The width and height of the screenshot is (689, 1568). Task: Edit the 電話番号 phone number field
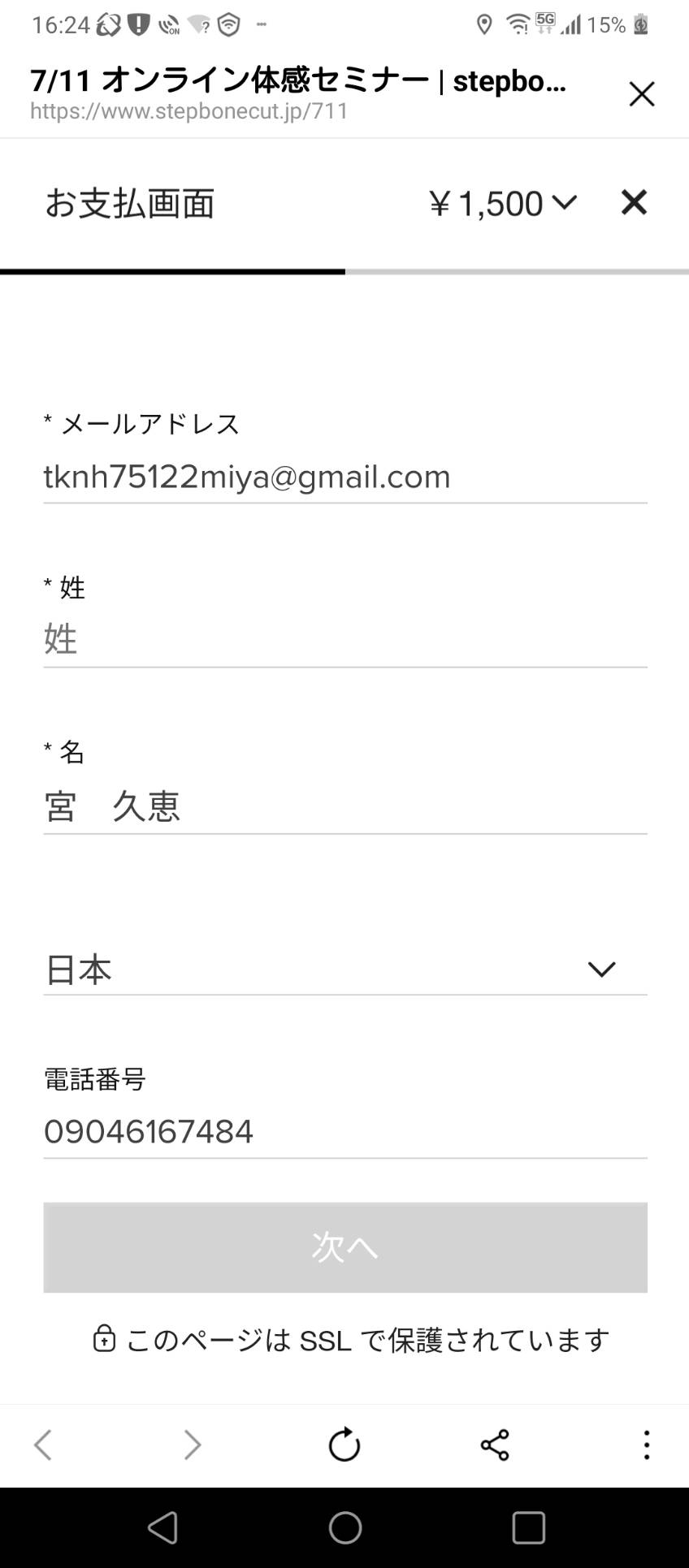pyautogui.click(x=345, y=1131)
